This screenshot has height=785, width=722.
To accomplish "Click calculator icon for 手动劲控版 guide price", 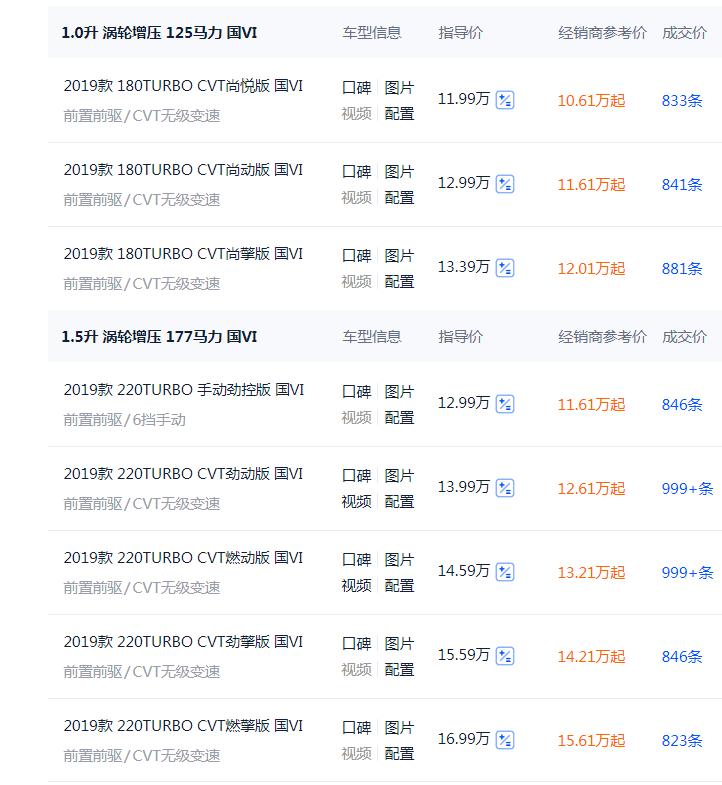I will (506, 404).
